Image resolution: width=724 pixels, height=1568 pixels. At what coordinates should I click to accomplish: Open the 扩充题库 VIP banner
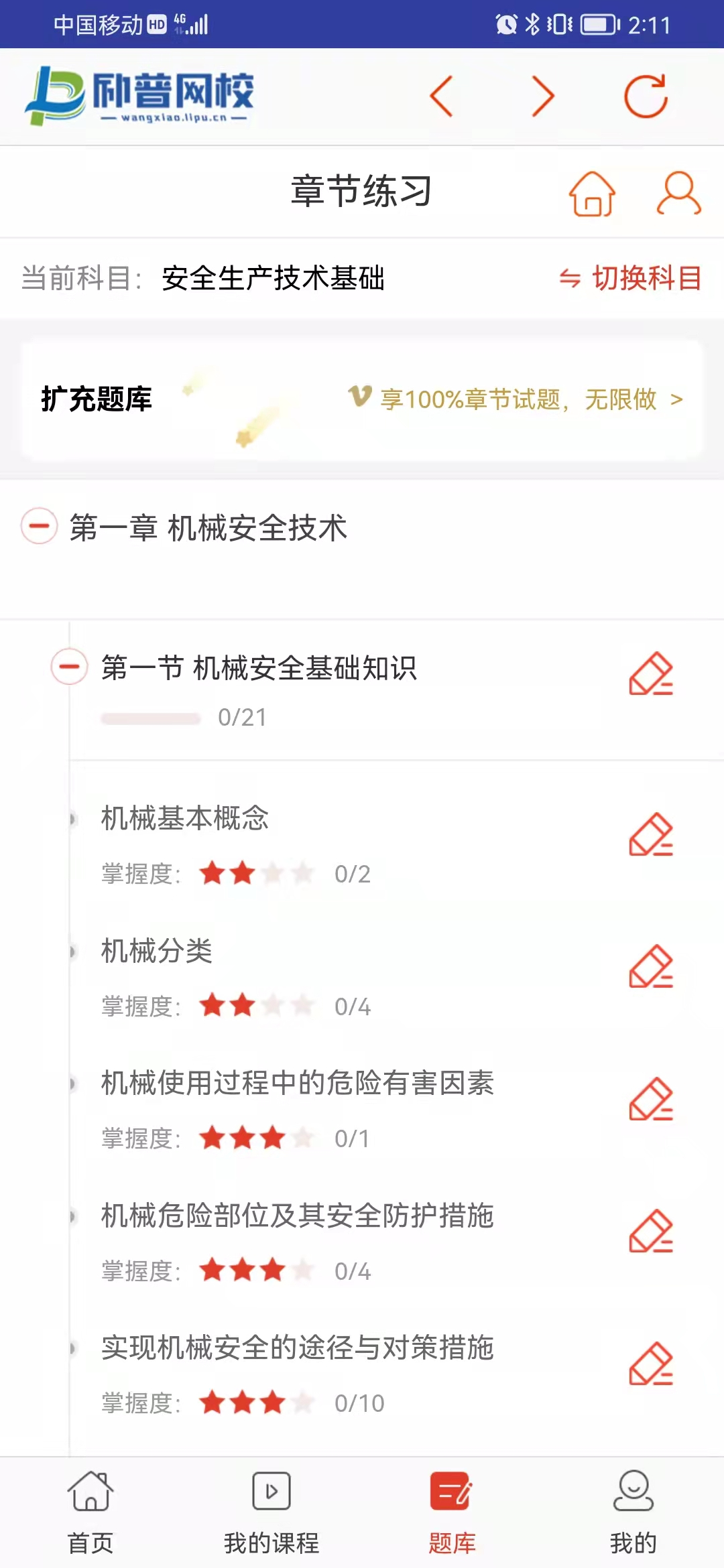point(362,400)
